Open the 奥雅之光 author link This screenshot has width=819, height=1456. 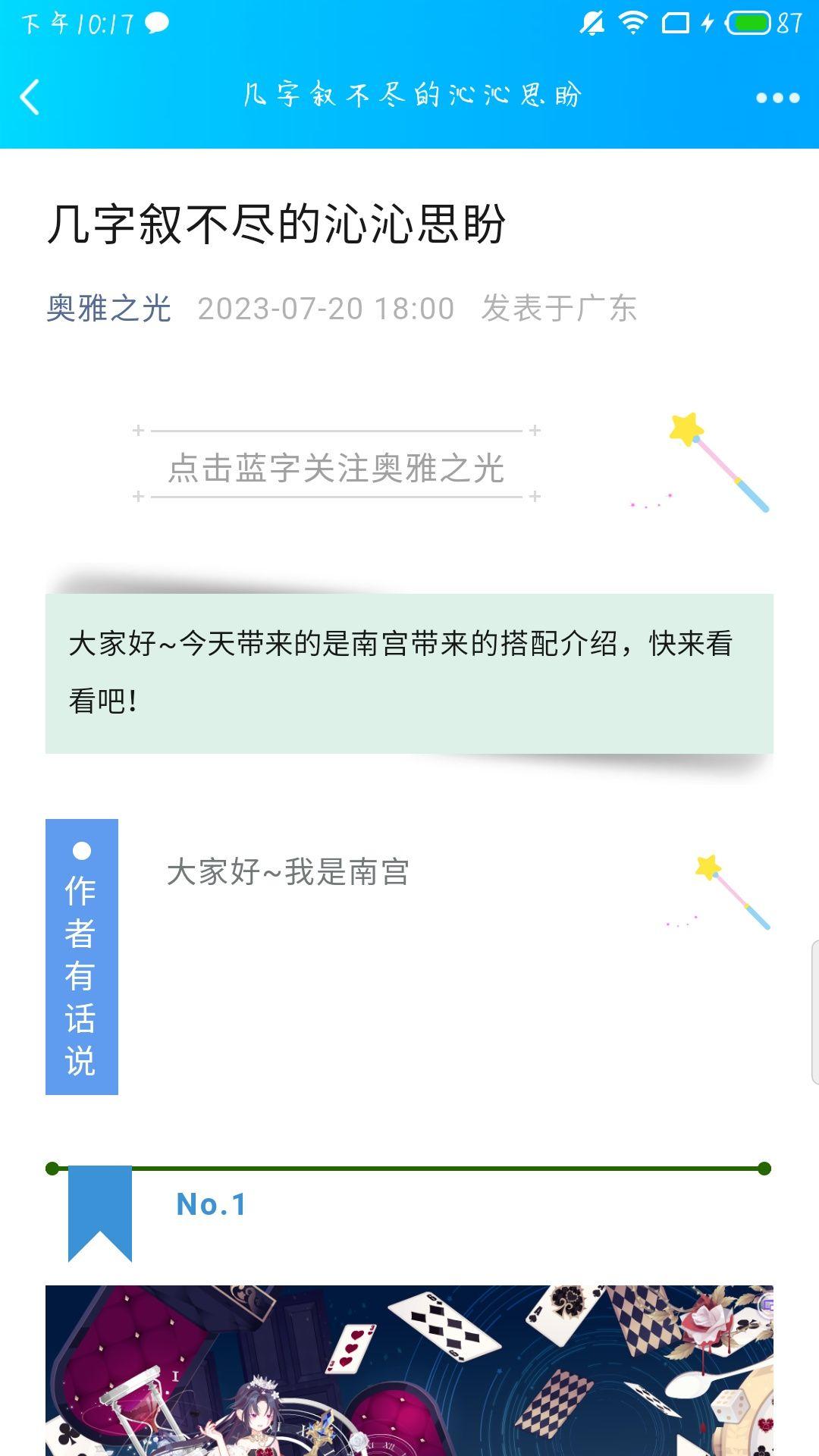point(109,309)
